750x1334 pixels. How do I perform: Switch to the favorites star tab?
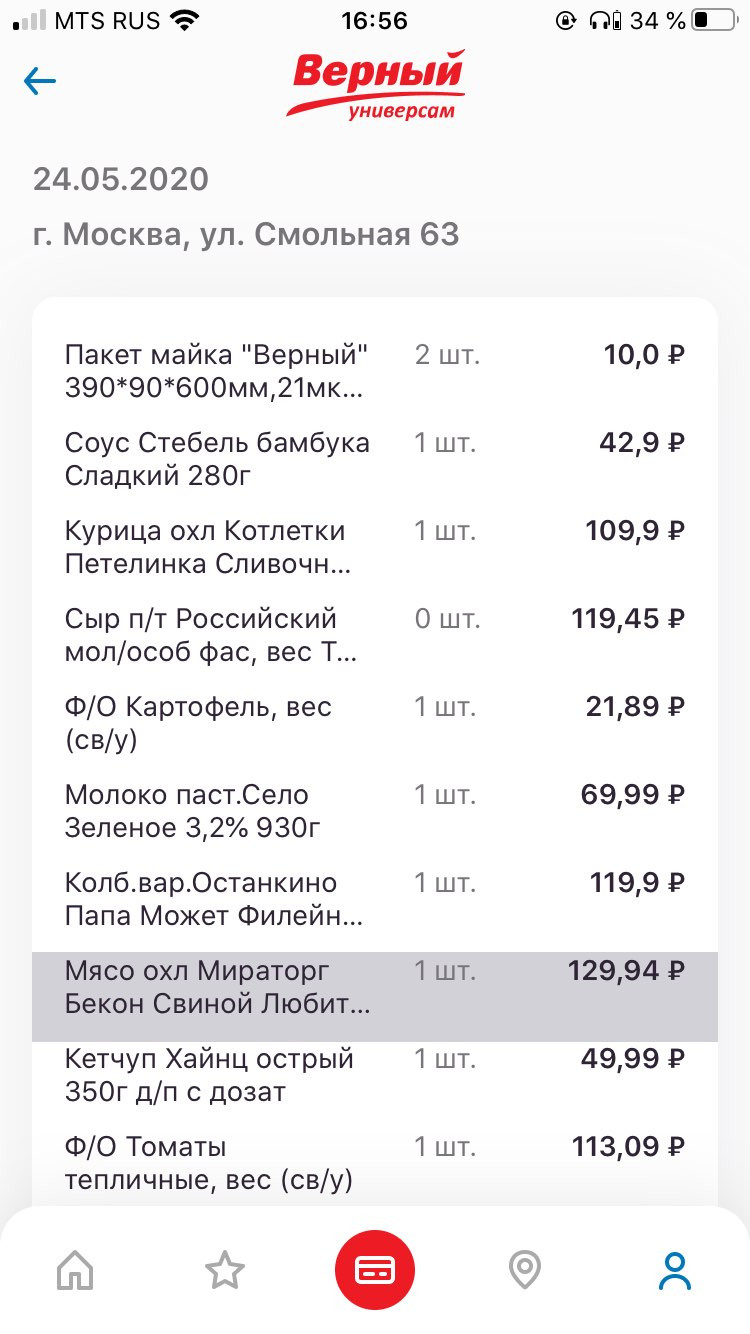[225, 1271]
